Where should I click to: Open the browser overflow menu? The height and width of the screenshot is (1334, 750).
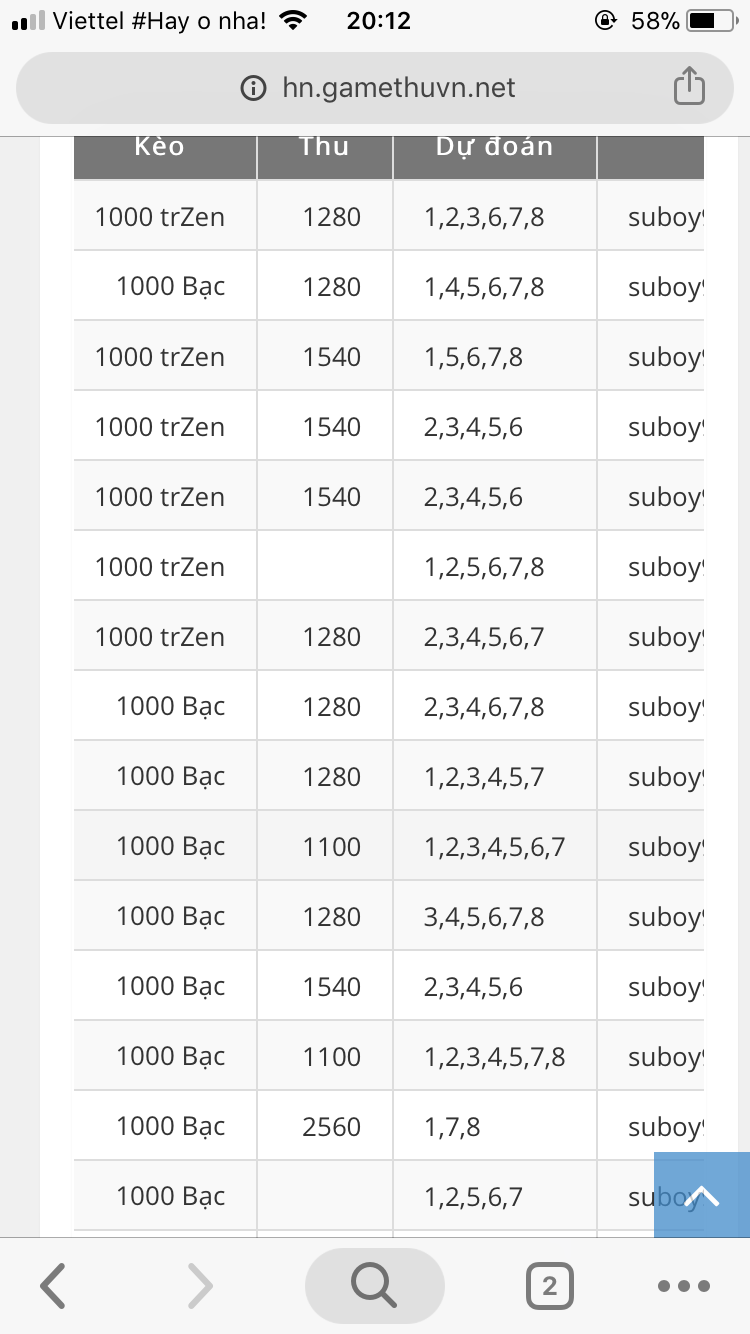click(x=685, y=1285)
